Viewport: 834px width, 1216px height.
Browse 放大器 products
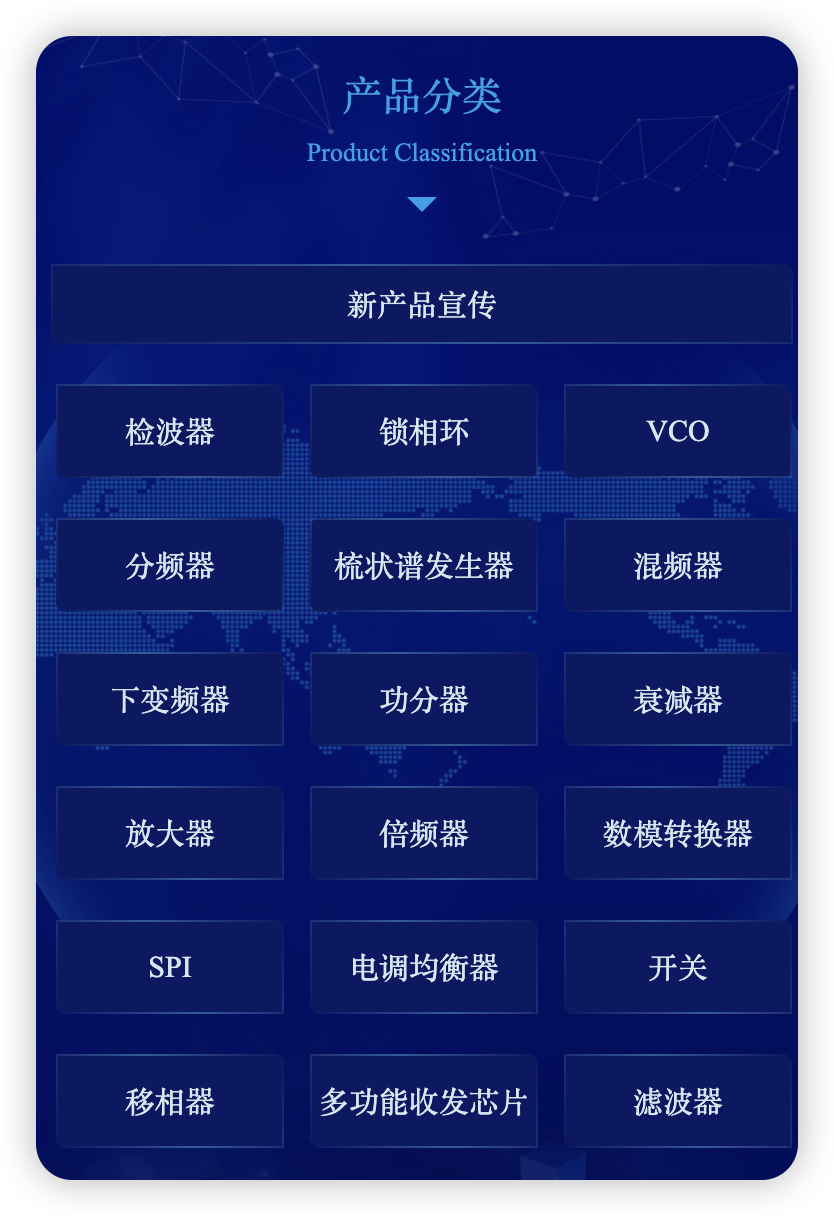tap(170, 834)
